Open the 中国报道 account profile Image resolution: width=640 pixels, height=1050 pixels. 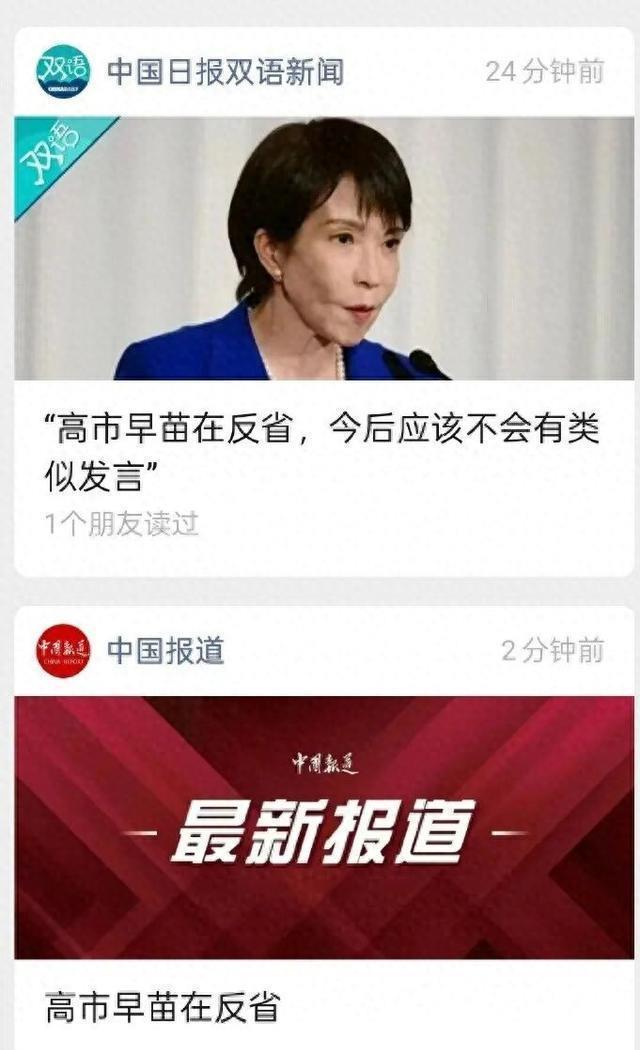(165, 651)
